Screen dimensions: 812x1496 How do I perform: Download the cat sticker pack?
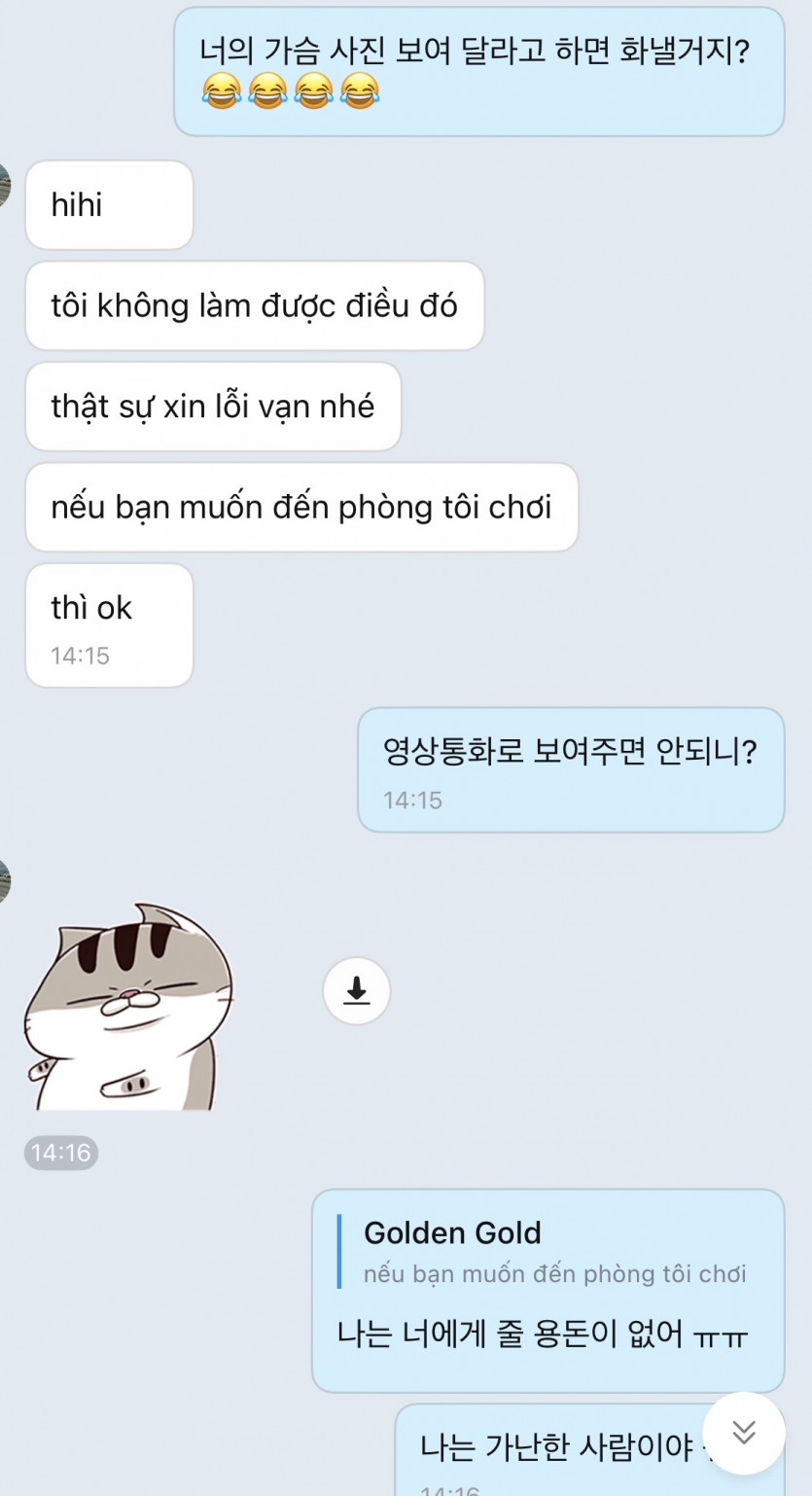357,990
